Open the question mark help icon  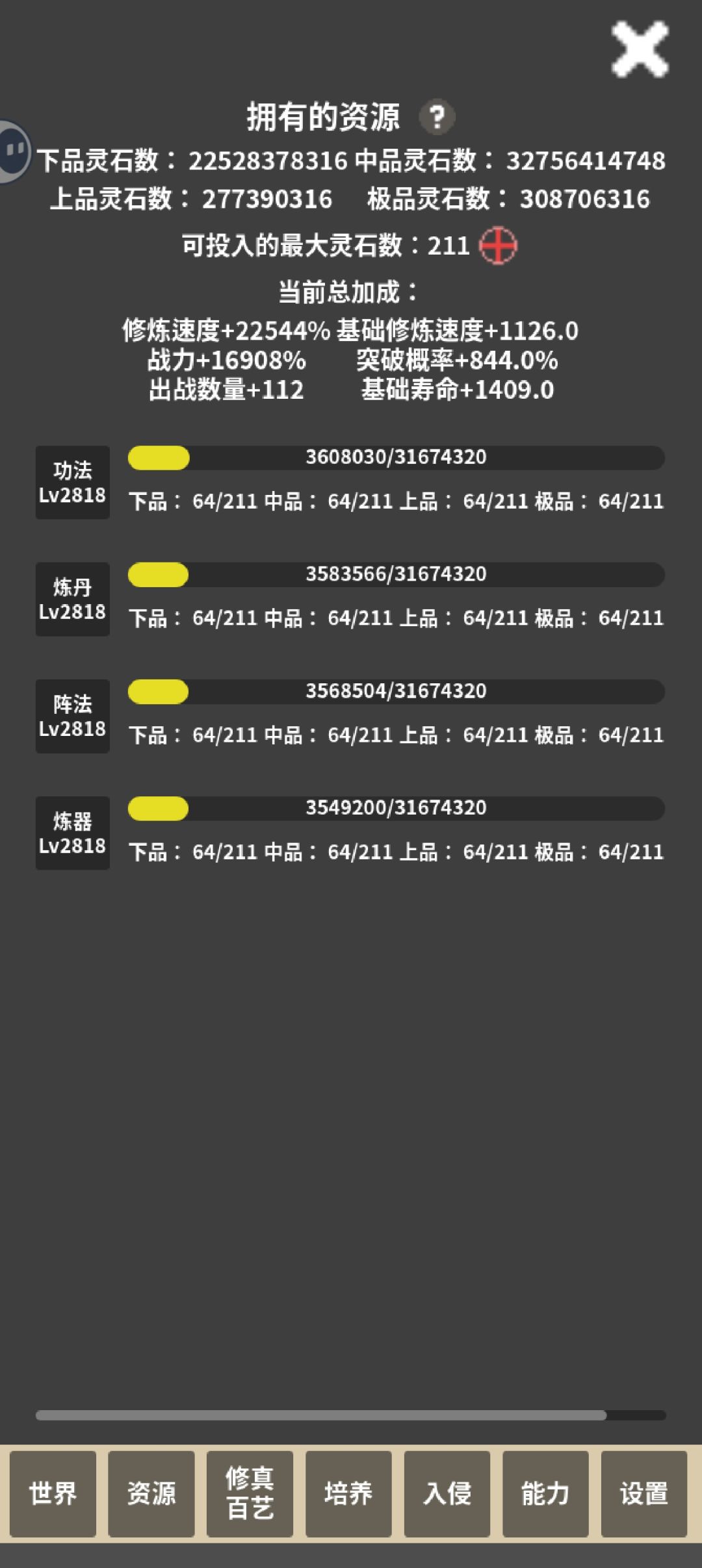click(x=437, y=117)
